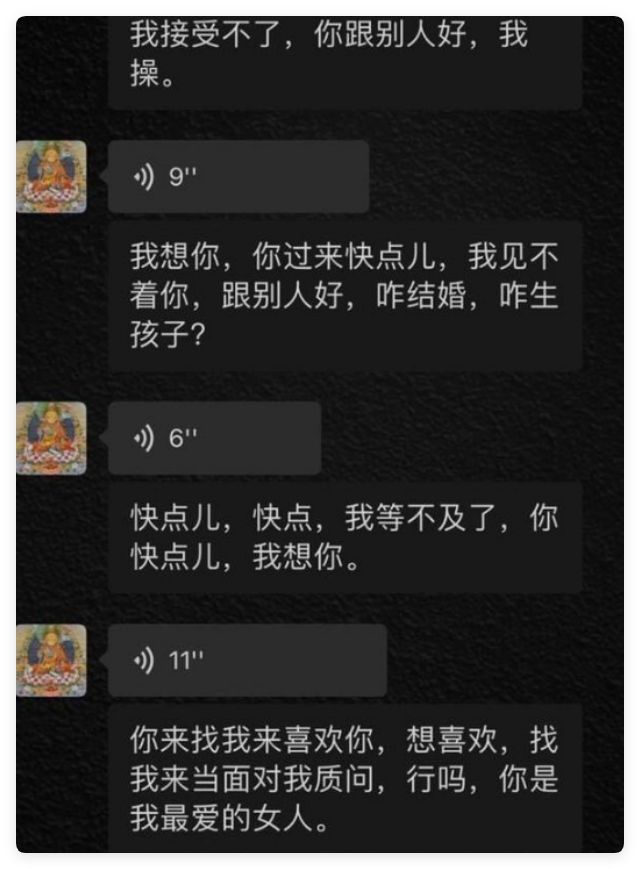This screenshot has width=640, height=869.
Task: Open sender avatar beside the 9'' voice message
Action: pos(51,177)
